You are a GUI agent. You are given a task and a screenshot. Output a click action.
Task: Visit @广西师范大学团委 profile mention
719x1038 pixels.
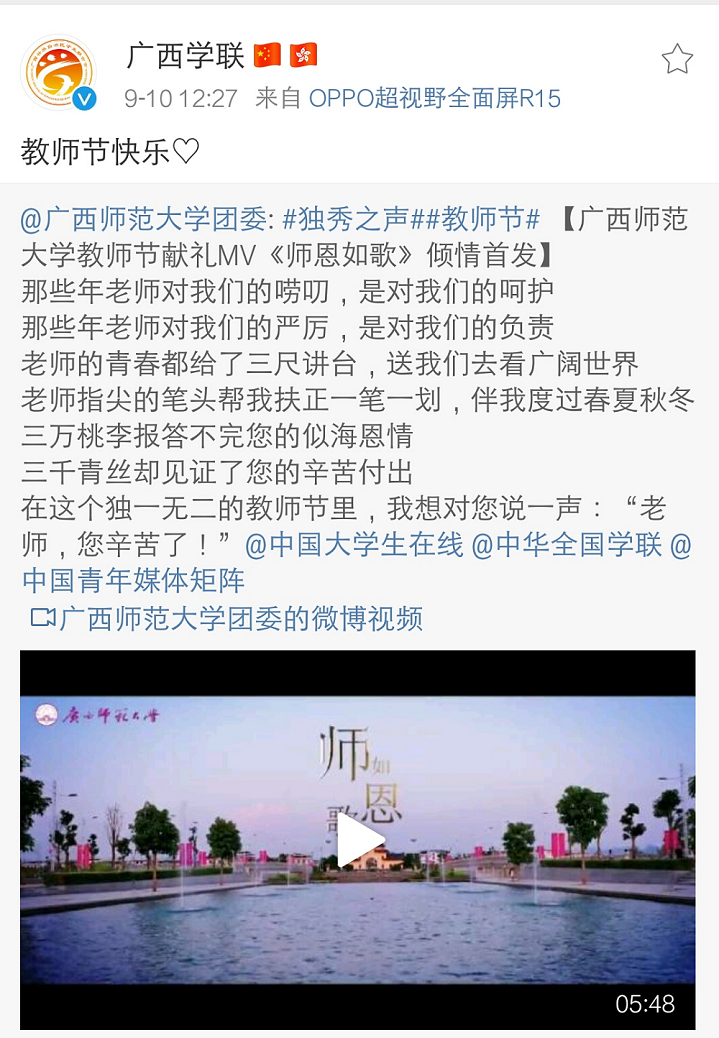tap(144, 219)
